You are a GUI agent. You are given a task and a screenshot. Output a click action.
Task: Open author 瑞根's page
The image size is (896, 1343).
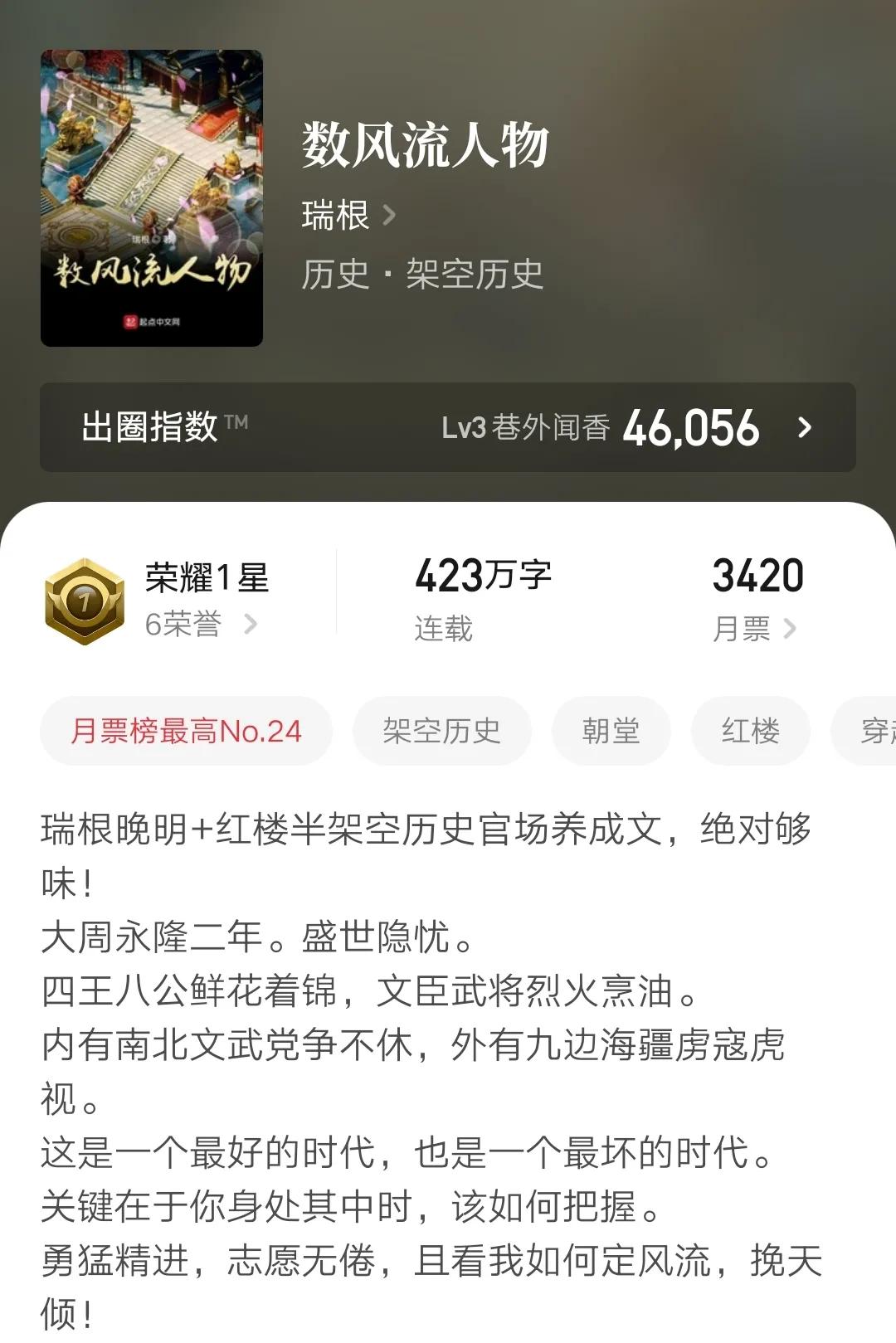pos(348,216)
